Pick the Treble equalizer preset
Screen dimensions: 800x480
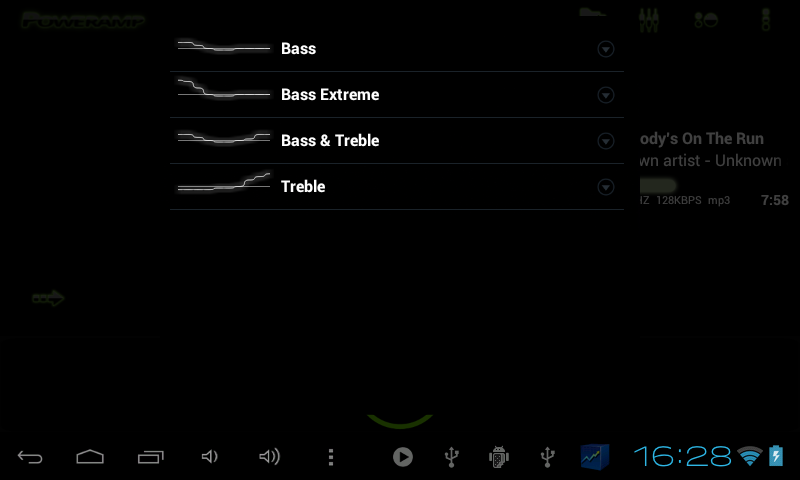303,187
